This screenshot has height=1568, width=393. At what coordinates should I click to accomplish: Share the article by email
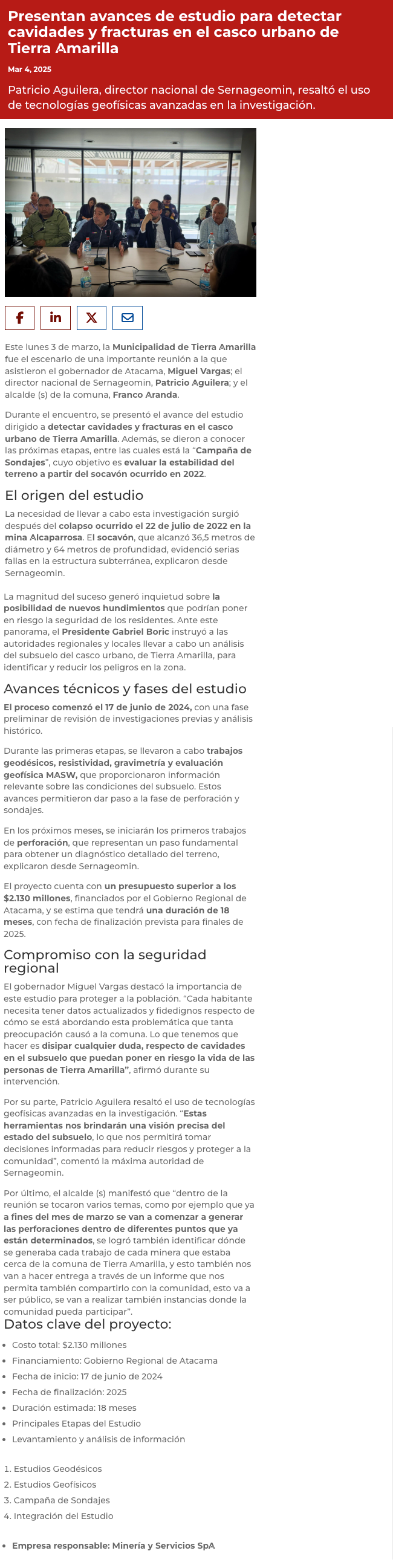coord(128,318)
